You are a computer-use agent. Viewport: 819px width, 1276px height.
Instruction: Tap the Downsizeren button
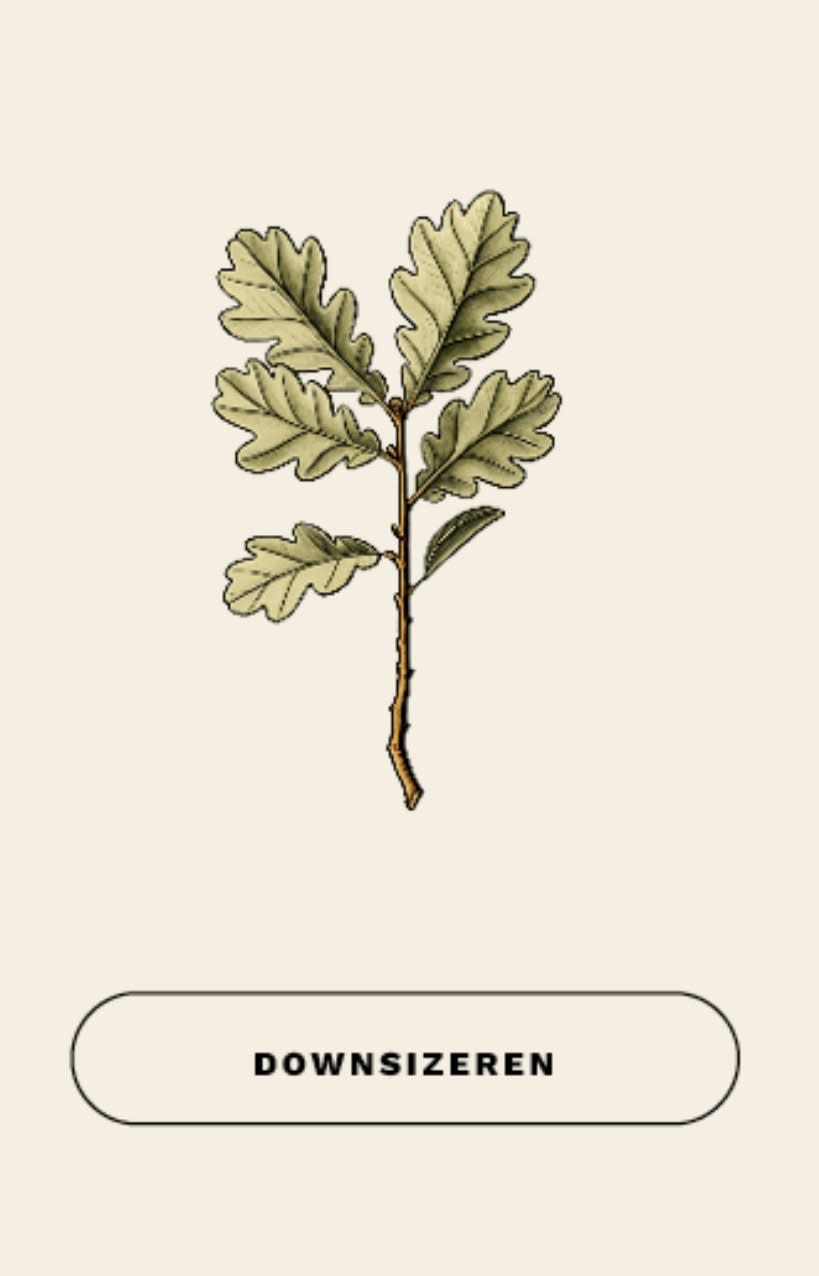(x=404, y=1059)
